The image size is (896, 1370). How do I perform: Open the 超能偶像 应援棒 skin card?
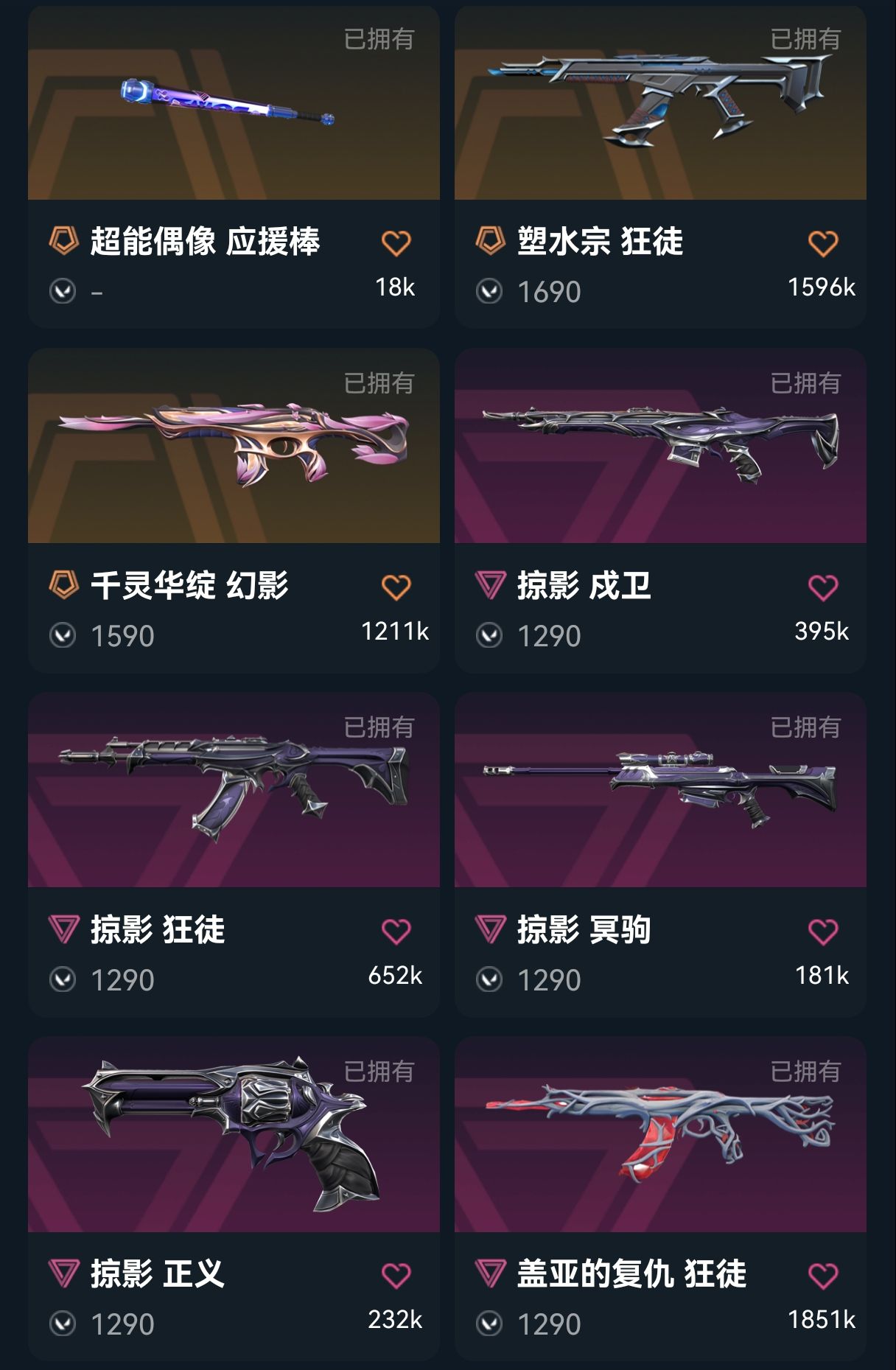pyautogui.click(x=234, y=103)
